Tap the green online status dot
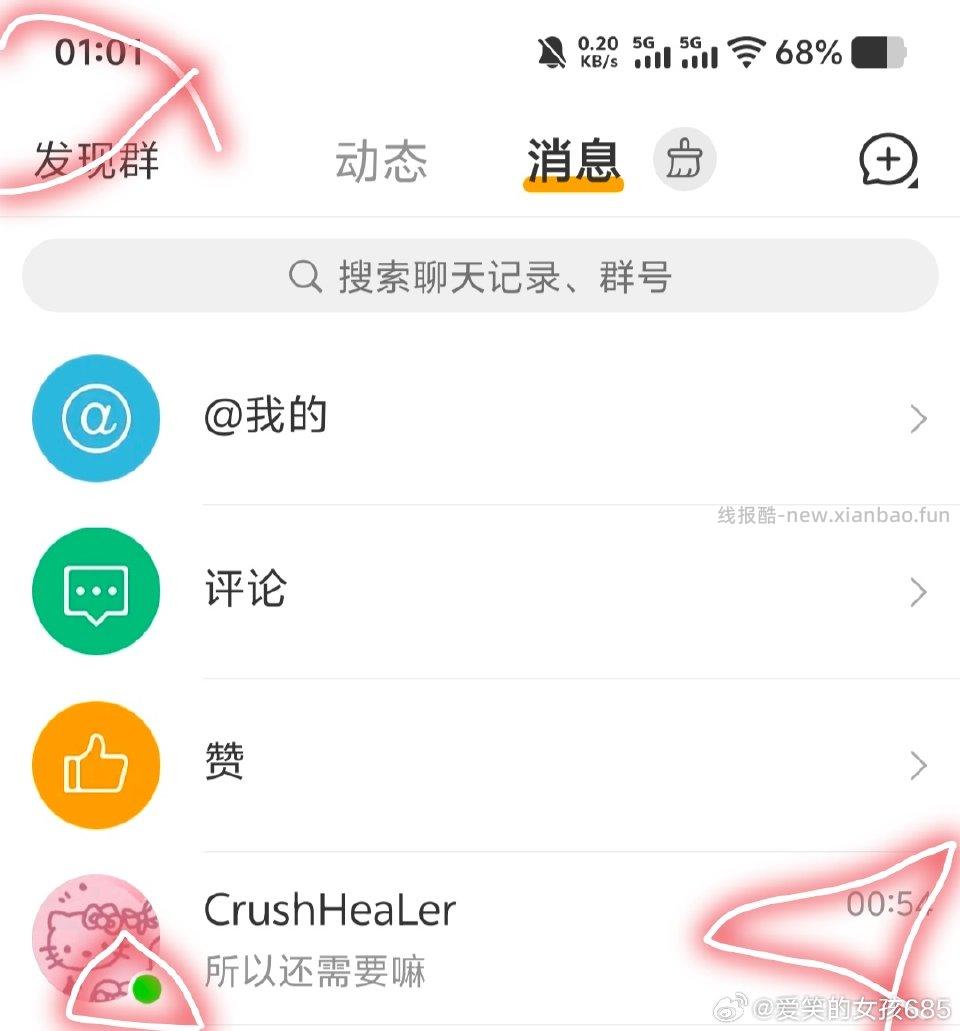Viewport: 960px width, 1031px height. (x=146, y=988)
